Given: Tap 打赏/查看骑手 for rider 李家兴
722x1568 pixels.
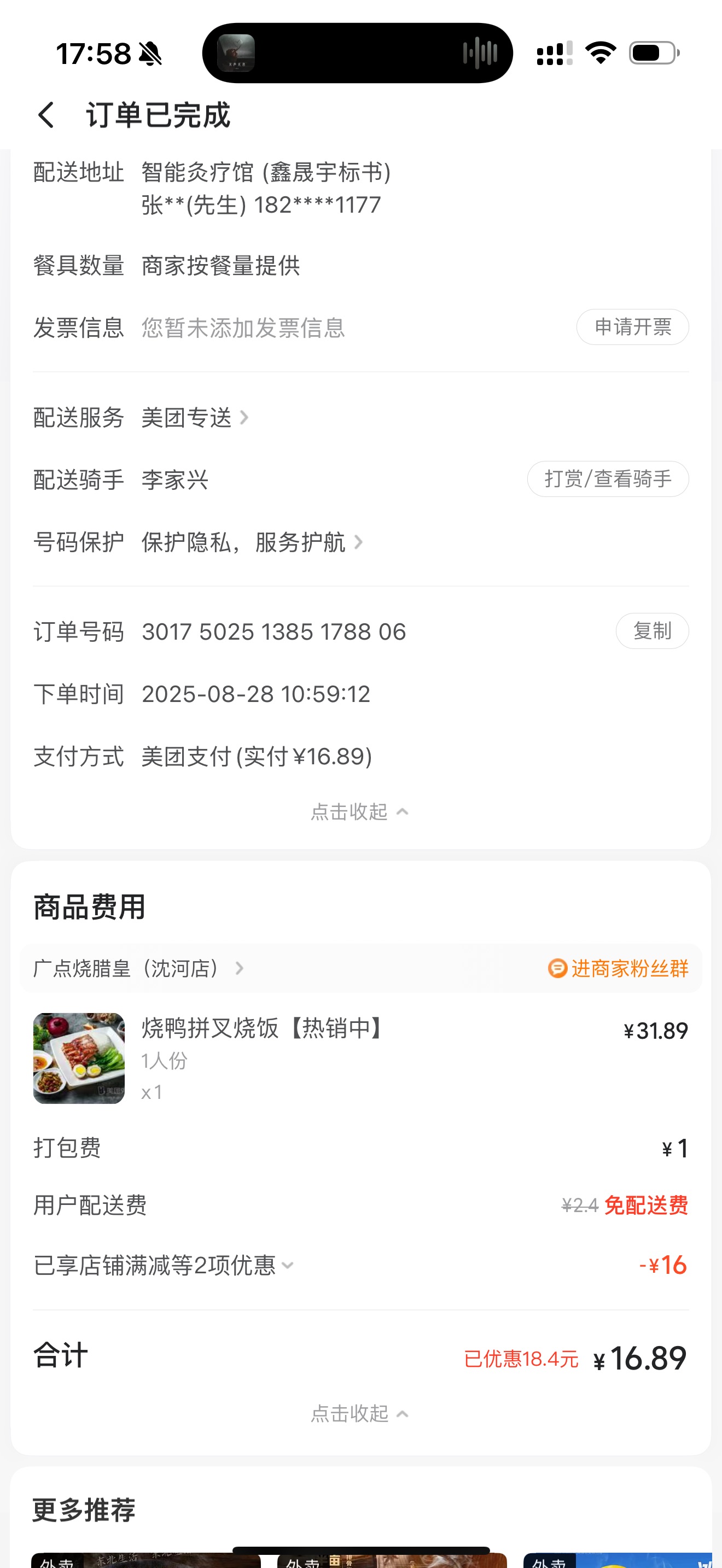Looking at the screenshot, I should [x=608, y=479].
